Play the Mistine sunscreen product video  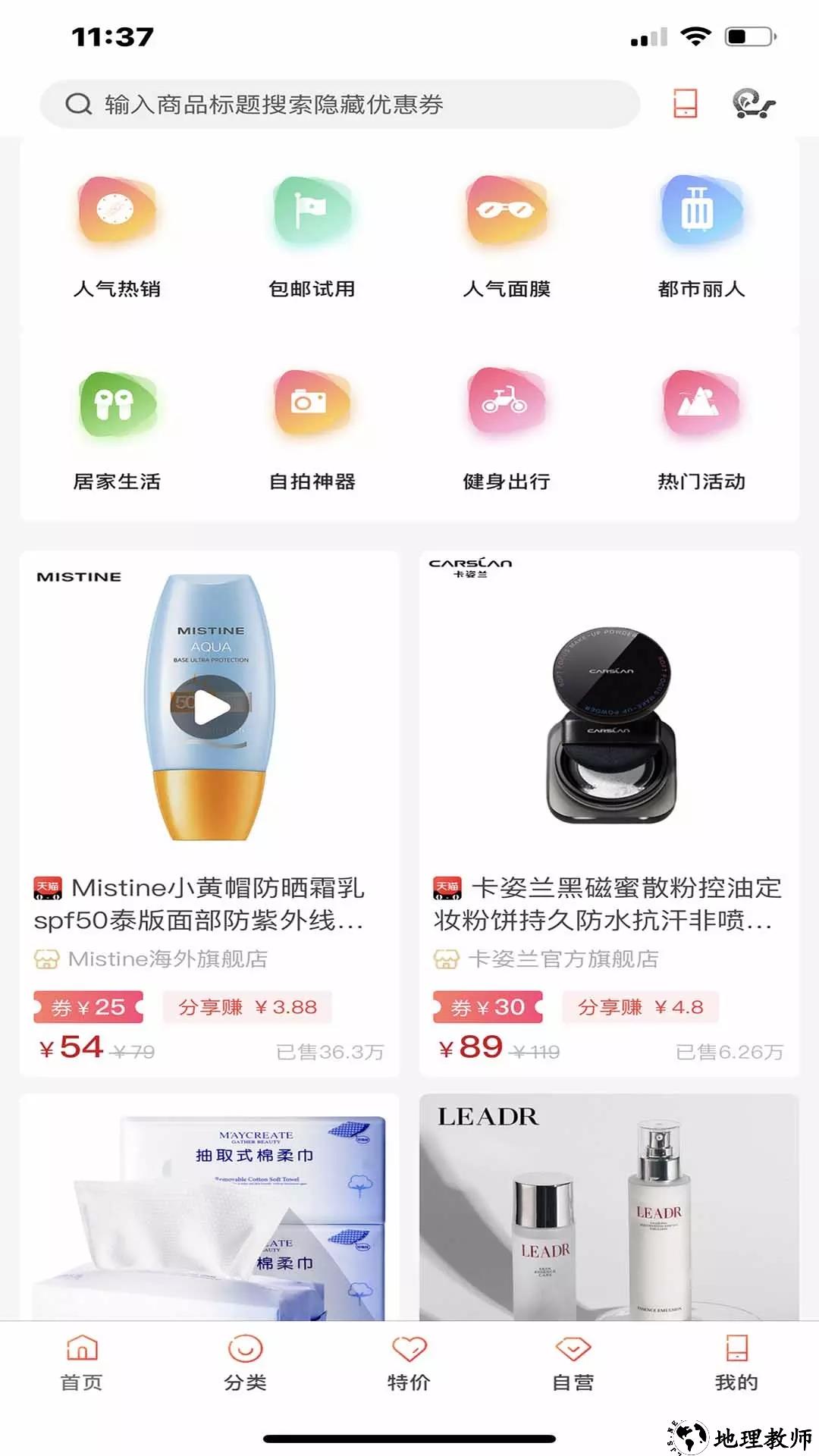click(210, 708)
